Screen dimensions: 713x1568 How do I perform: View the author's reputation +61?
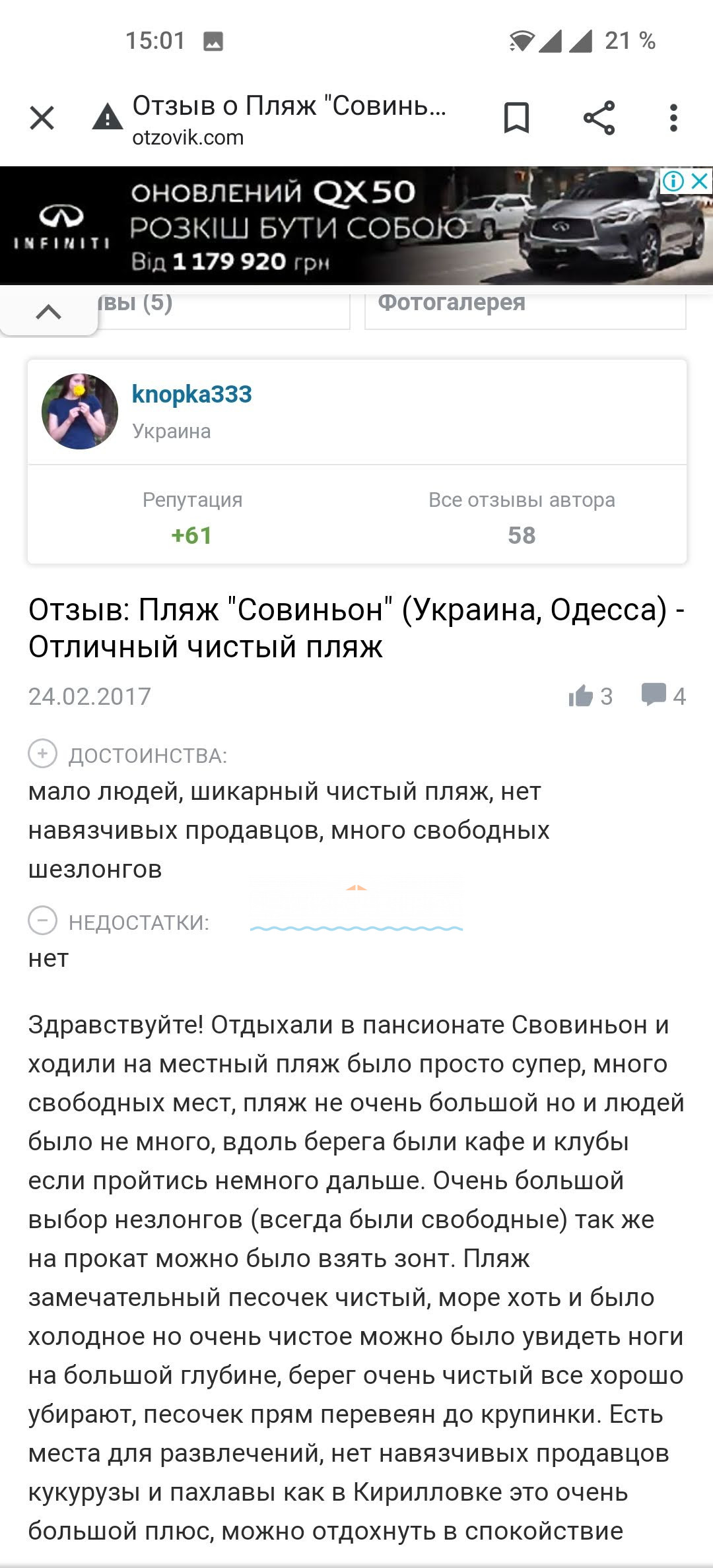[x=192, y=518]
